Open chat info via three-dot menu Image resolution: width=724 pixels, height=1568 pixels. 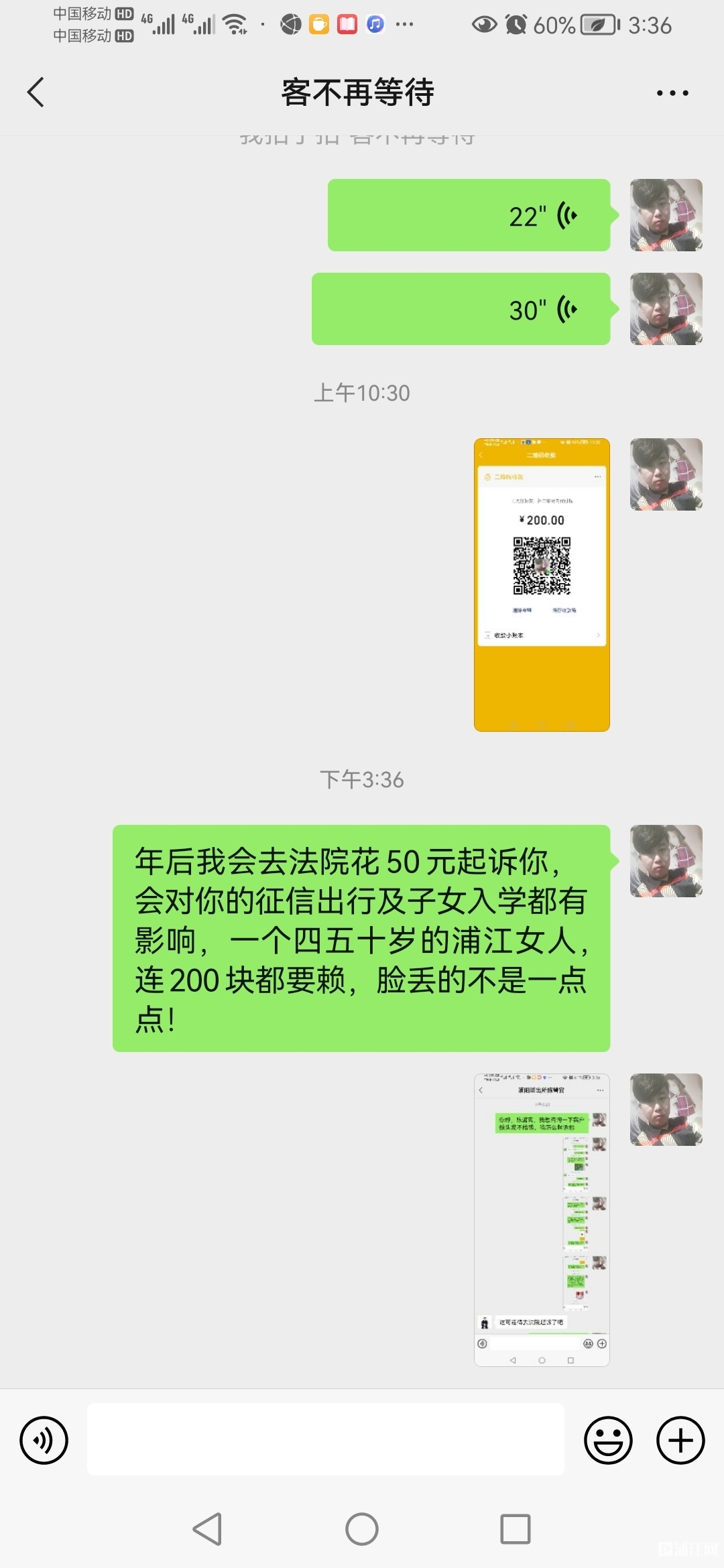672,93
